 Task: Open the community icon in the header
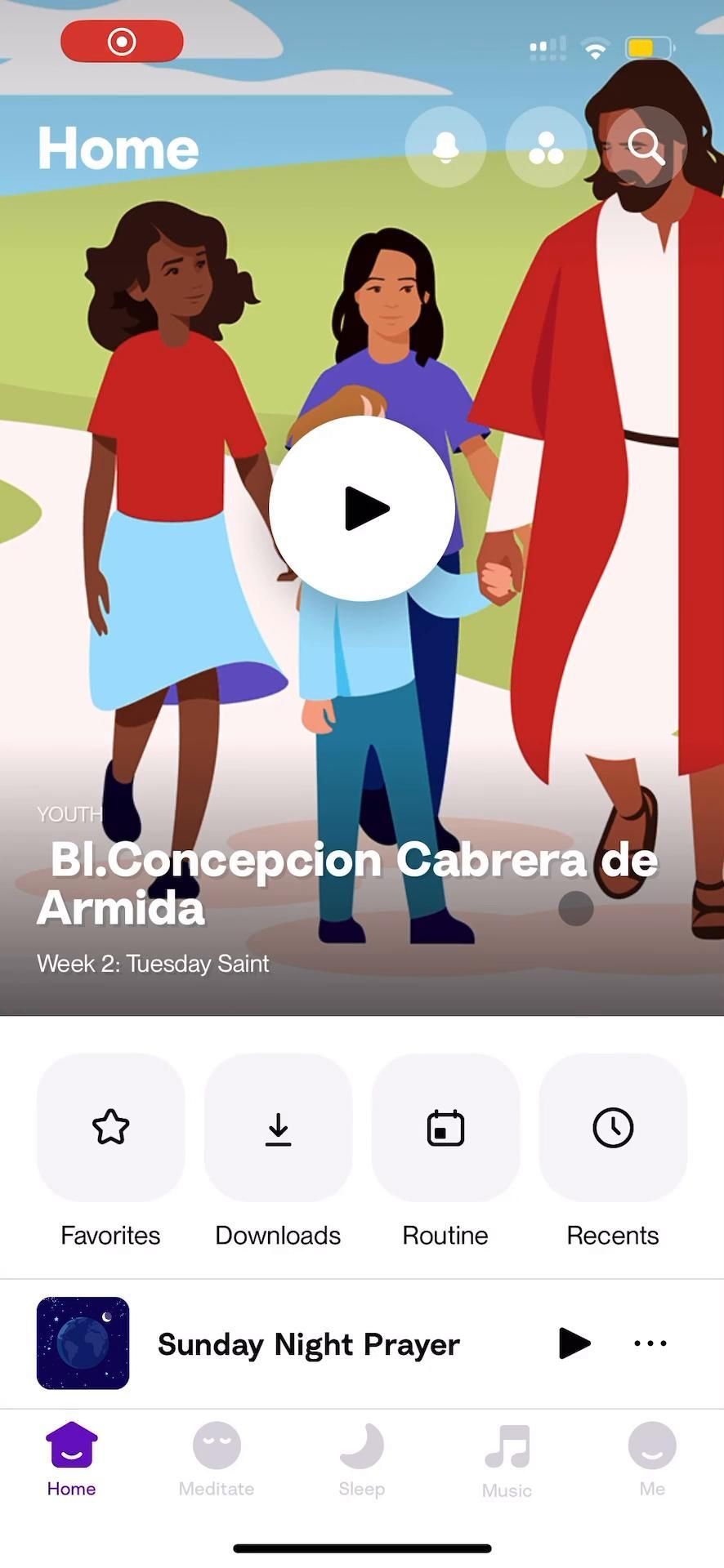(546, 147)
